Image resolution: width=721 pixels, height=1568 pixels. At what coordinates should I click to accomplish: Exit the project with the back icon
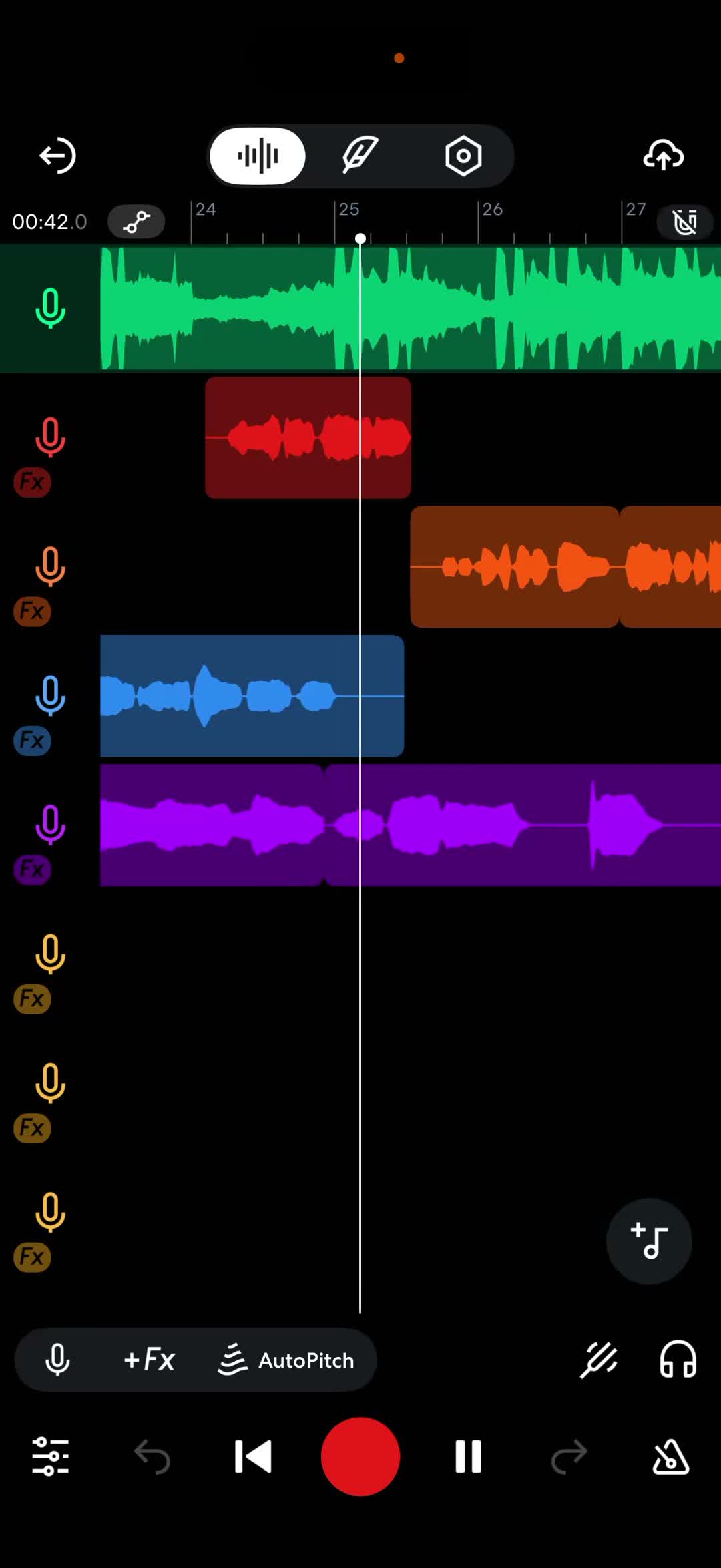pos(57,156)
